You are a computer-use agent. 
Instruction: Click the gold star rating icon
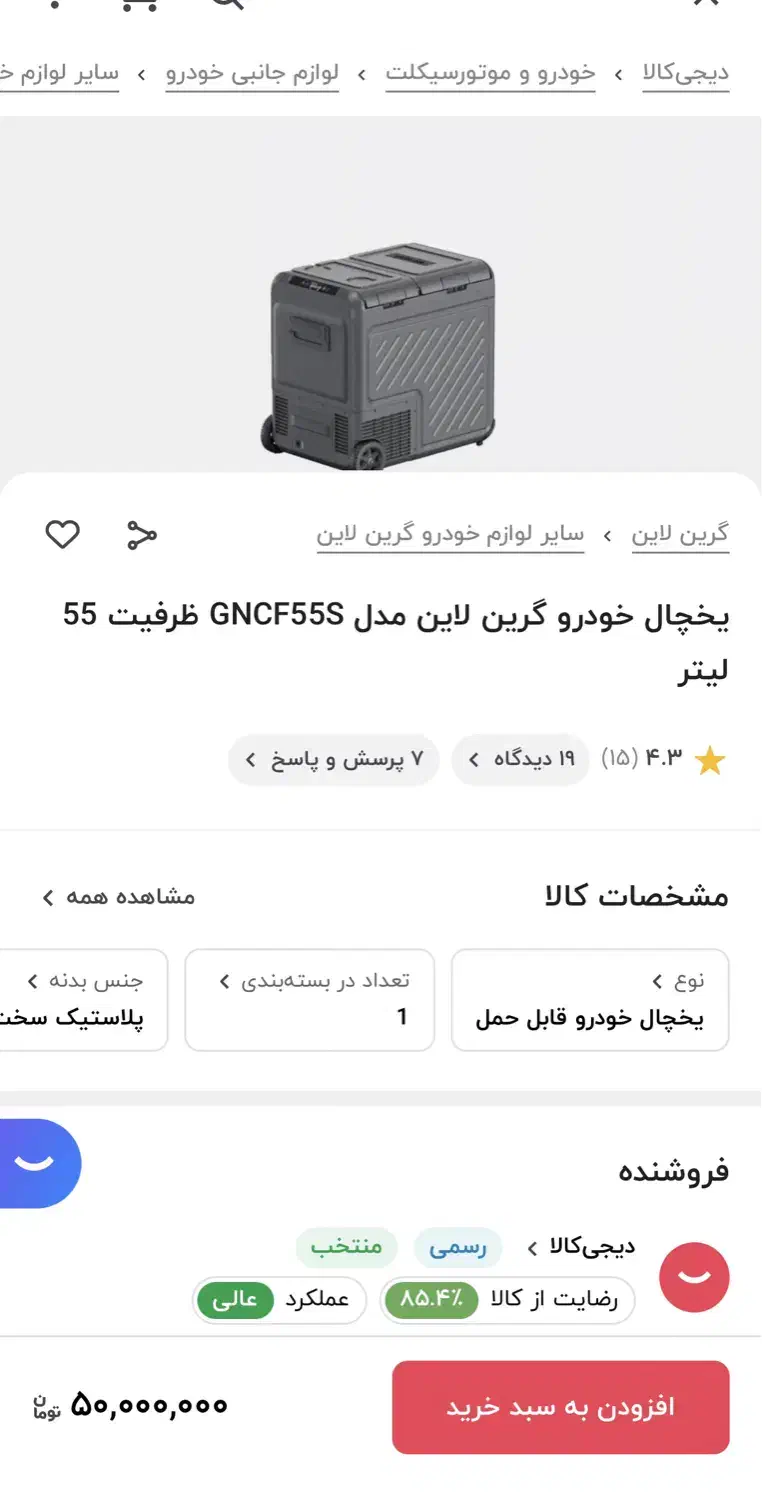click(x=710, y=759)
